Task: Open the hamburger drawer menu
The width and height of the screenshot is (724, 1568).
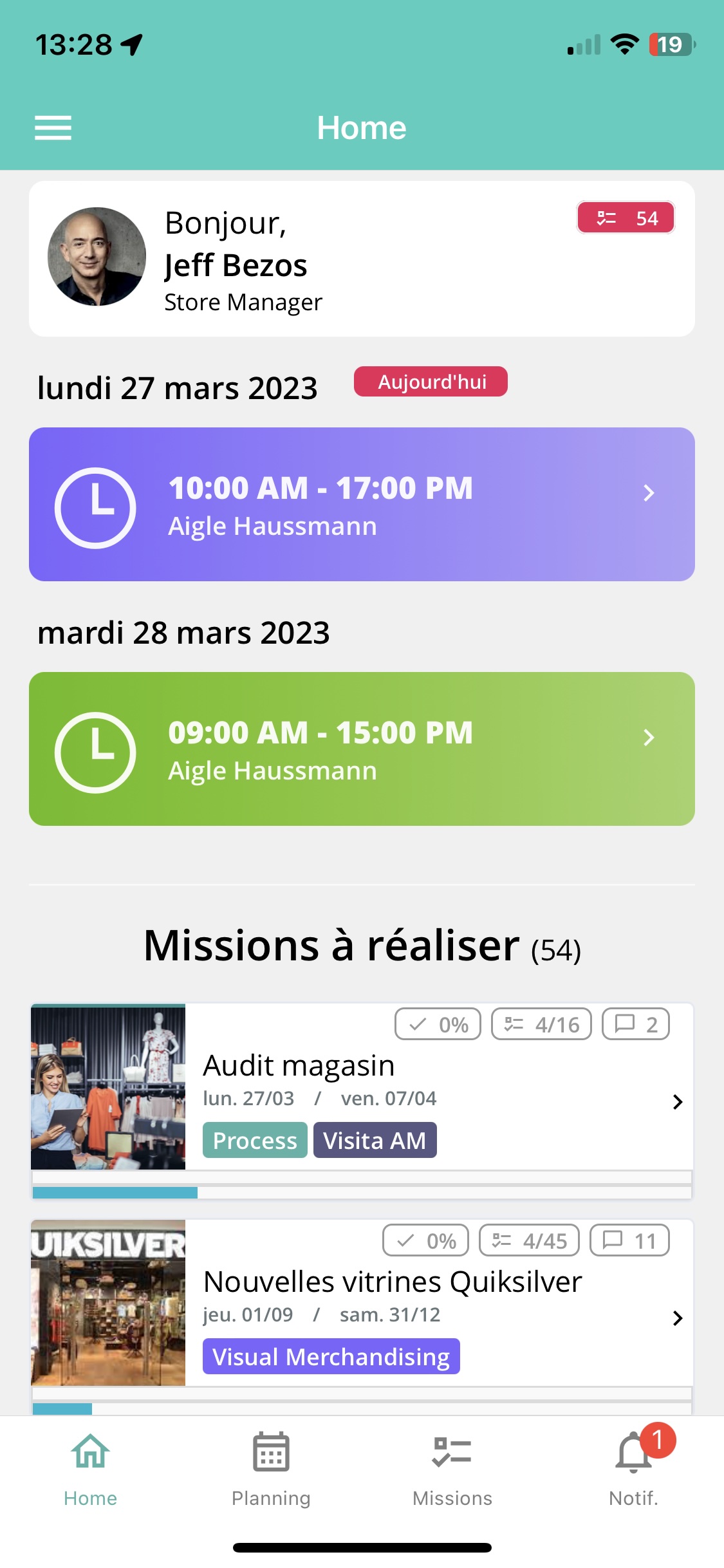Action: (x=53, y=127)
